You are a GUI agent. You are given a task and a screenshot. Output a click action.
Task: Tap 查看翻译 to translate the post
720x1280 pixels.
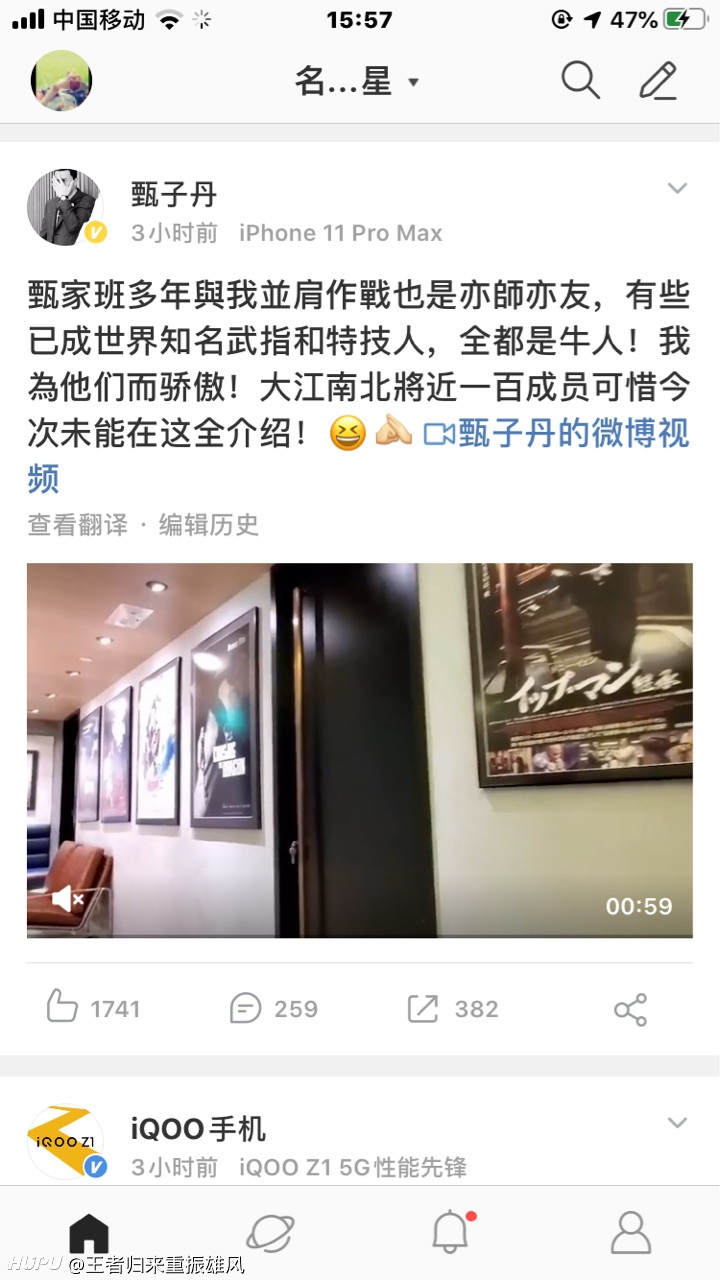coord(77,524)
